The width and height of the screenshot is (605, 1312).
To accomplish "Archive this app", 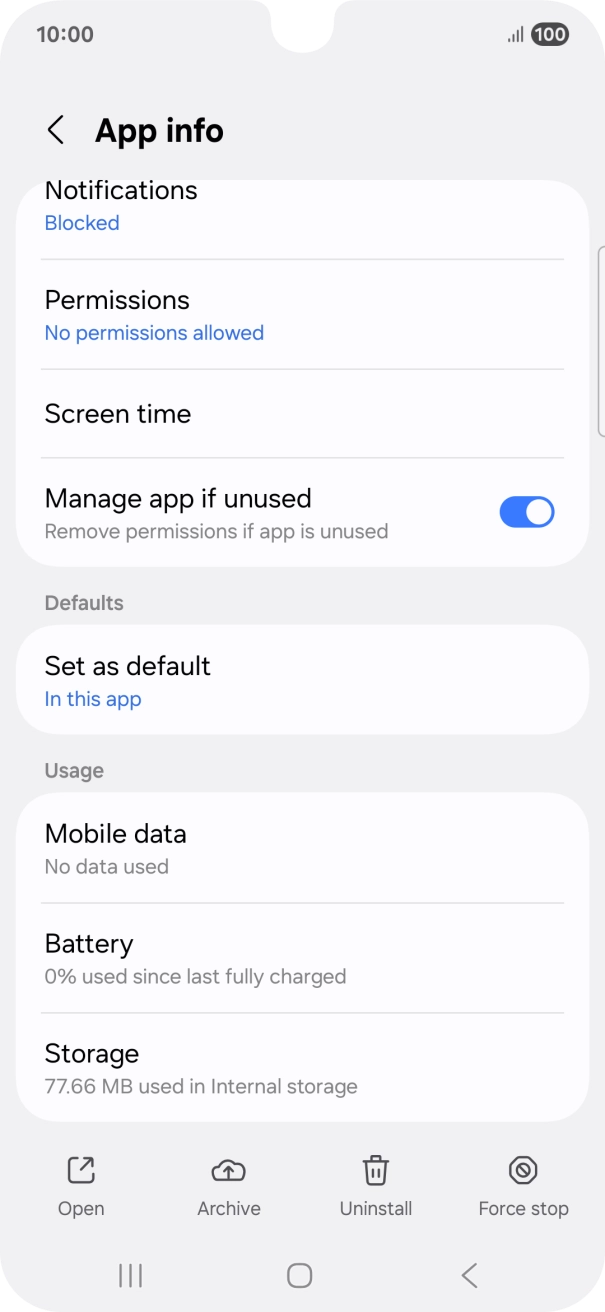I will tap(229, 1186).
